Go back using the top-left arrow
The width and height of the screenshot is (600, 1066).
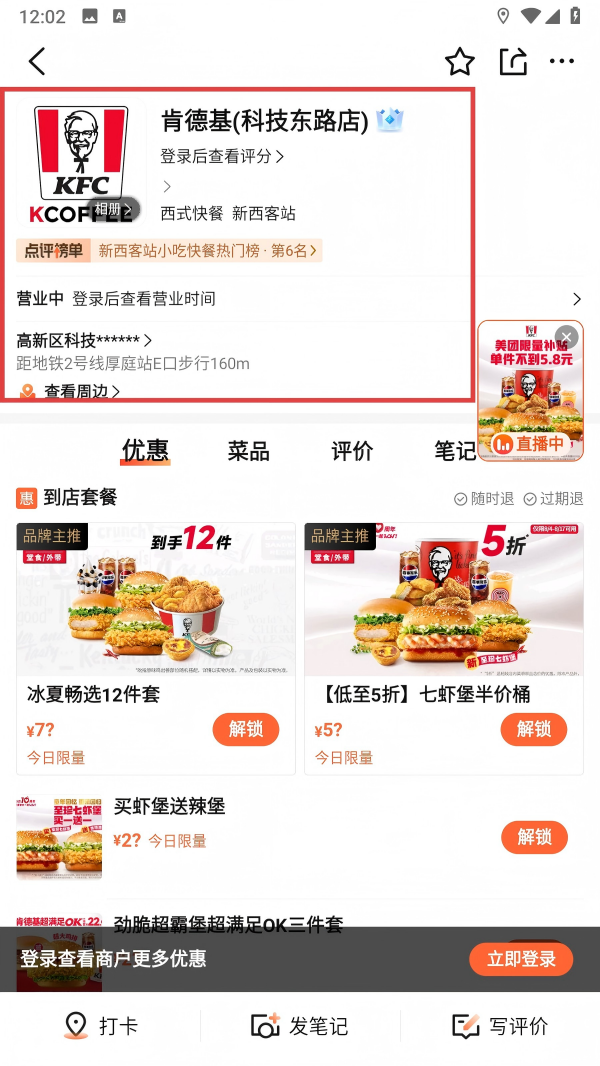(x=37, y=62)
